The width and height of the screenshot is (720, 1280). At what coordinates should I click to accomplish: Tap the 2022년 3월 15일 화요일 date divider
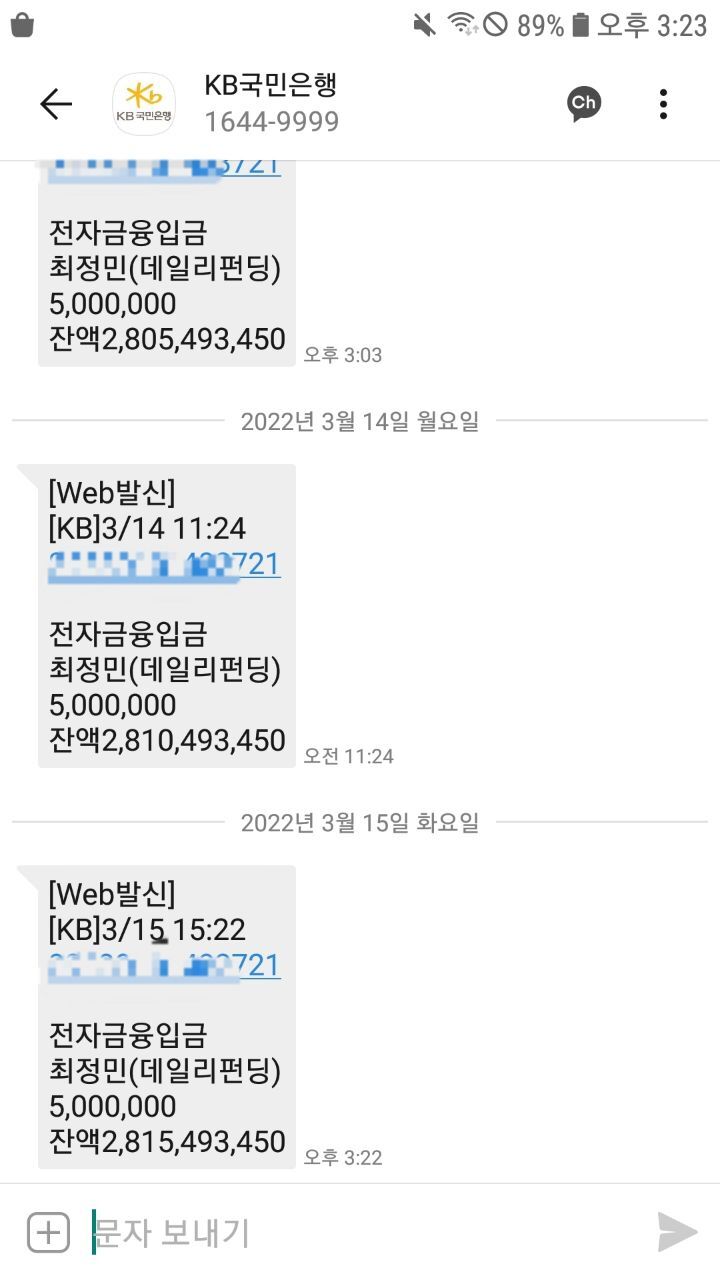(x=360, y=821)
